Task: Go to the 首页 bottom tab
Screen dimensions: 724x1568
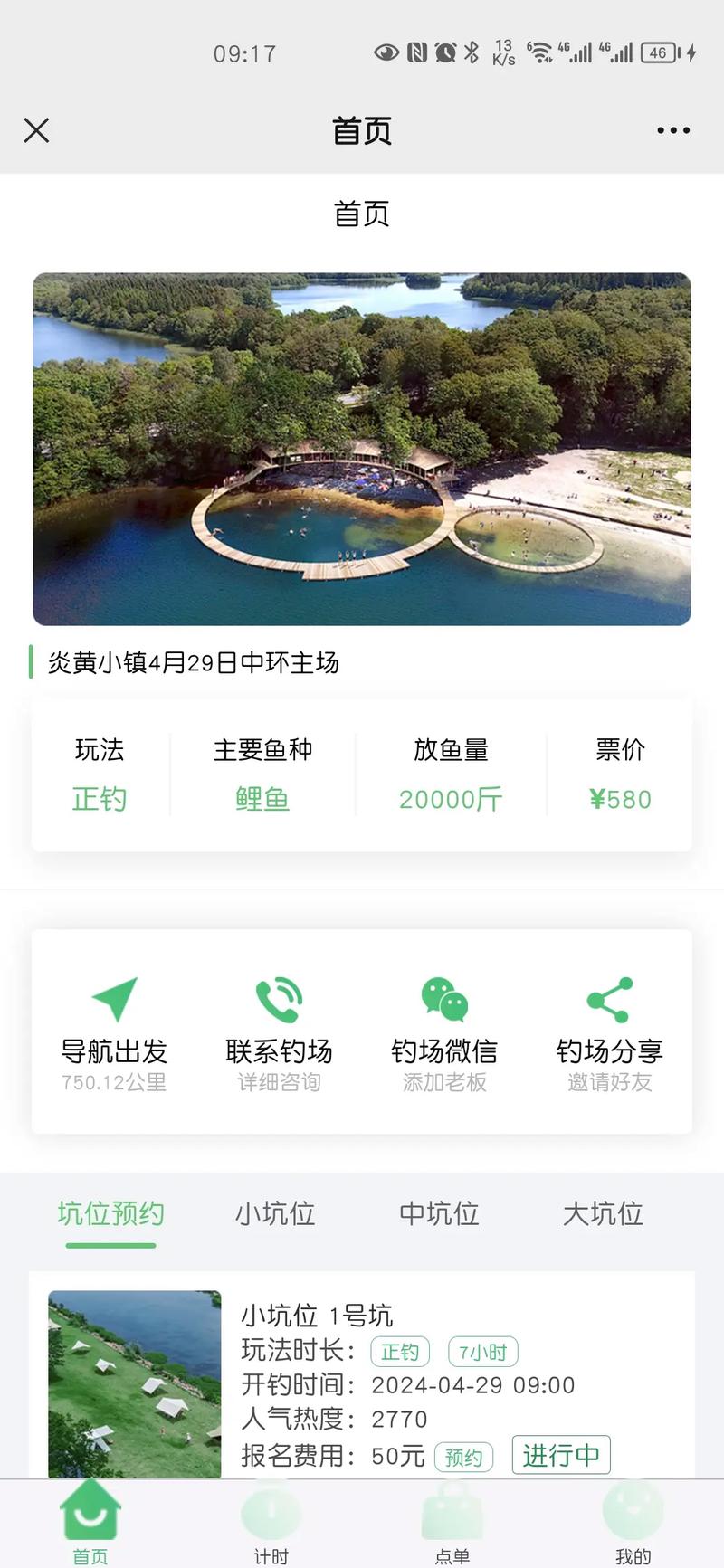Action: click(x=90, y=1525)
